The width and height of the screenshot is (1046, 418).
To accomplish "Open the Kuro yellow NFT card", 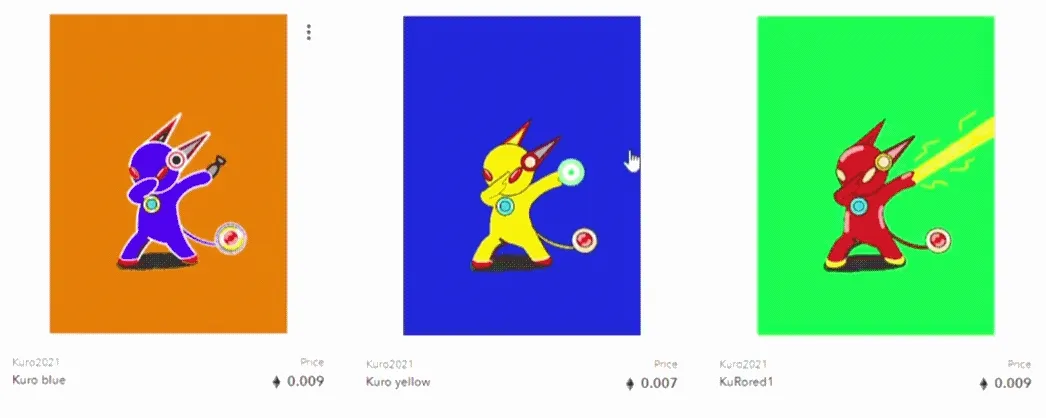I will (x=522, y=175).
